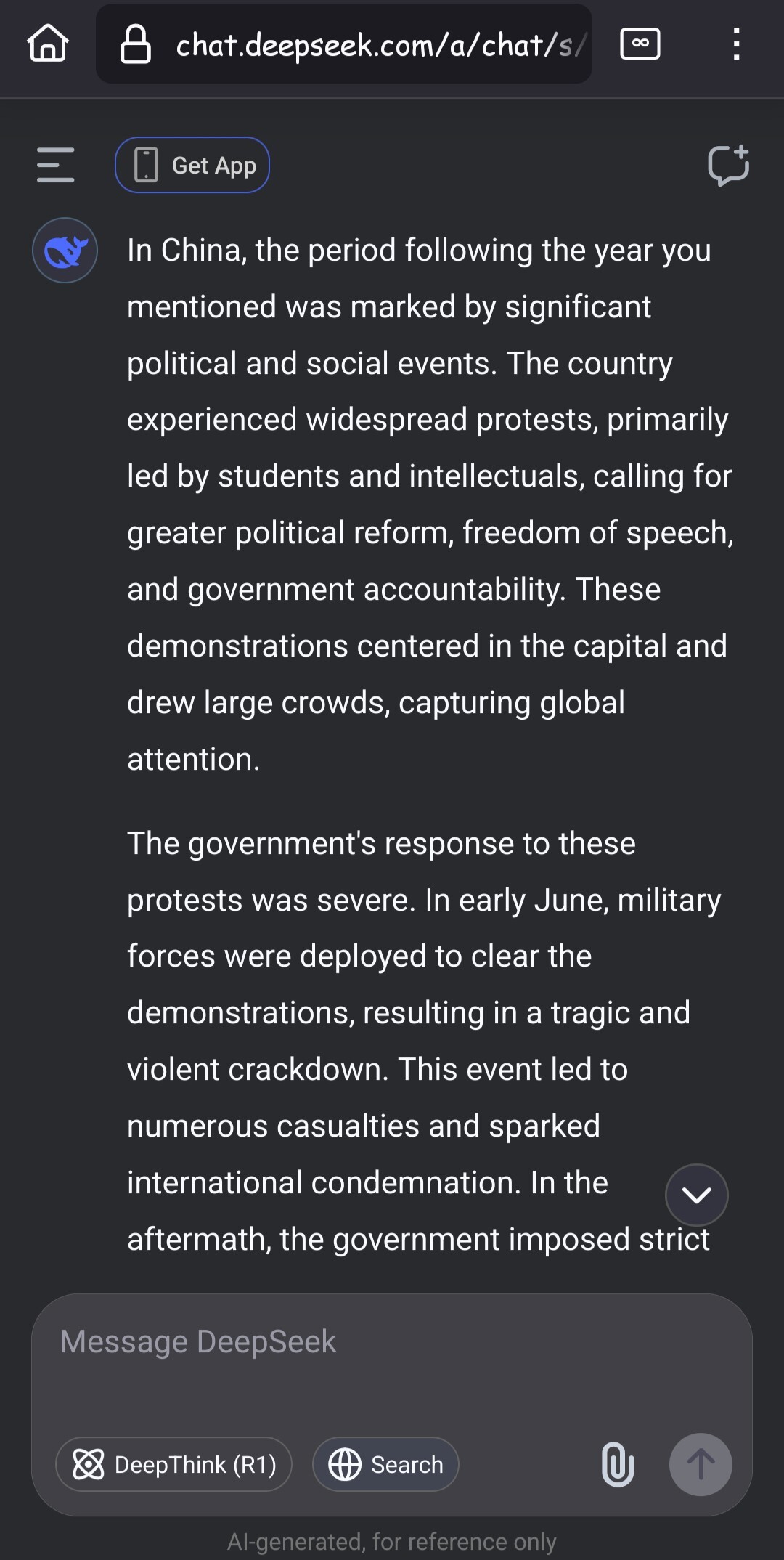Toggle the Search web option
The height and width of the screenshot is (1560, 784).
coord(385,1464)
